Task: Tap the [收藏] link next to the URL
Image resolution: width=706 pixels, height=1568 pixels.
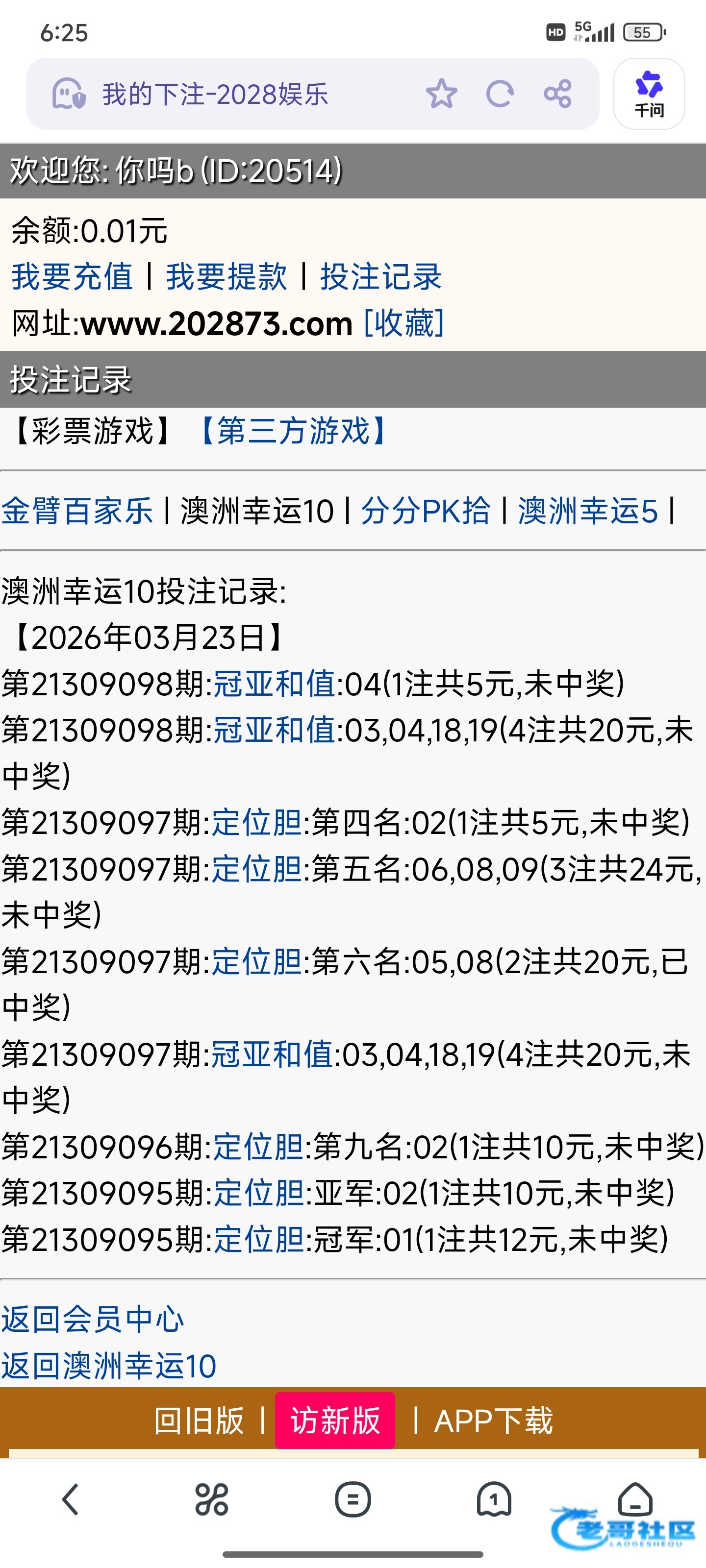Action: click(x=404, y=323)
